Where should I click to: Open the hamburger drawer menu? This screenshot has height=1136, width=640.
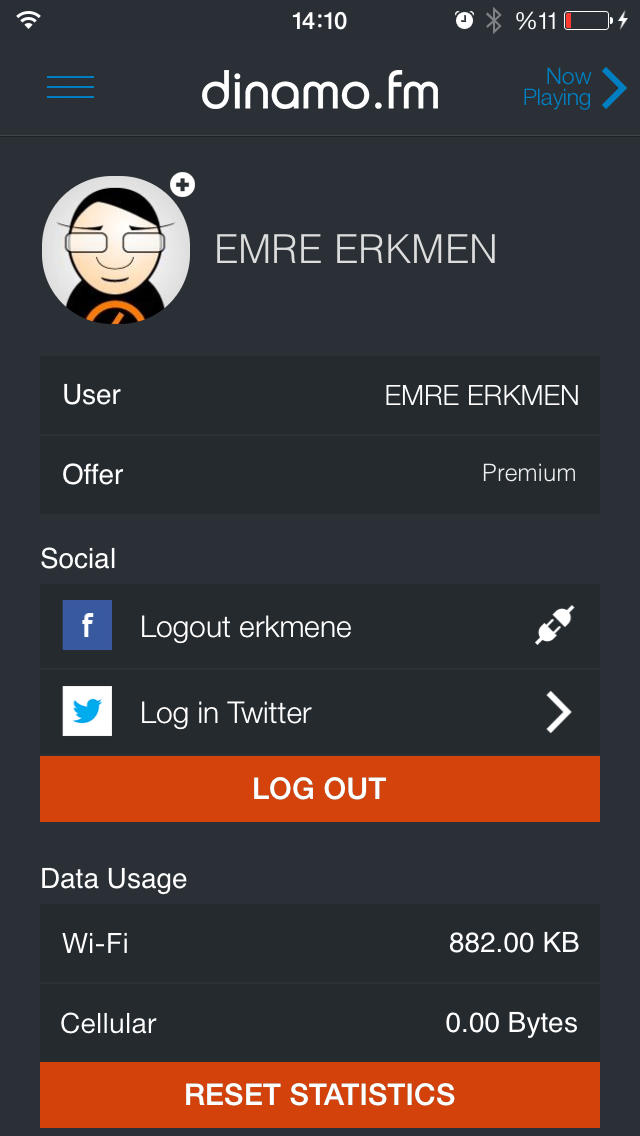70,87
